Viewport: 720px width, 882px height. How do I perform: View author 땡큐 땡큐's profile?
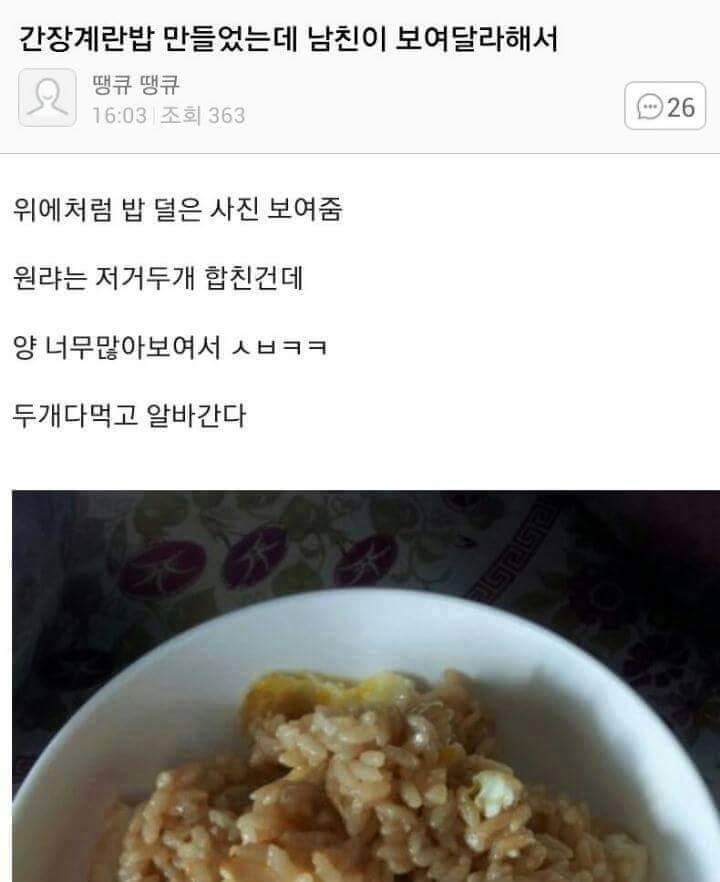pyautogui.click(x=136, y=85)
